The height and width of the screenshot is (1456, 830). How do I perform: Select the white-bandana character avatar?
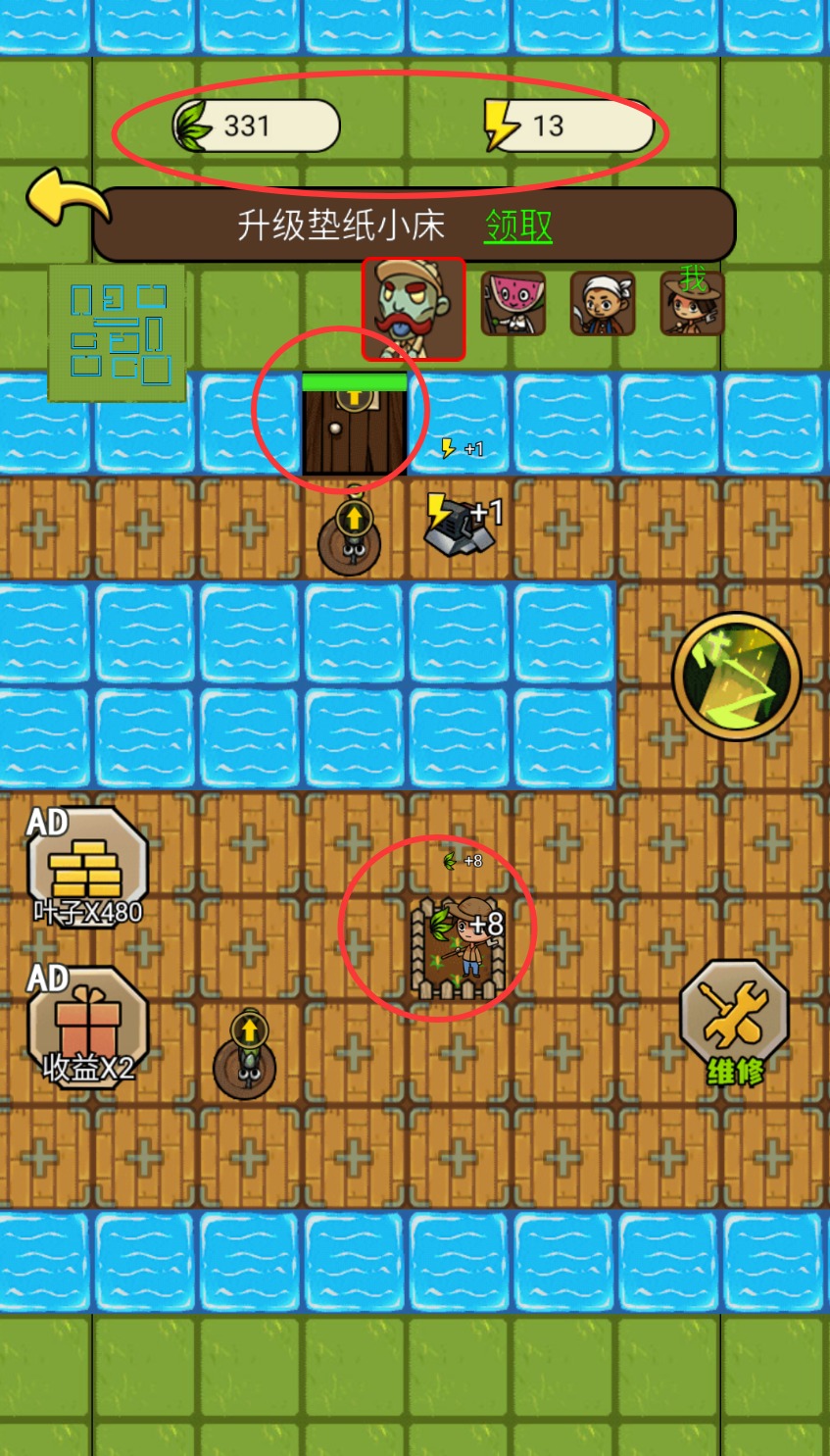pyautogui.click(x=602, y=304)
